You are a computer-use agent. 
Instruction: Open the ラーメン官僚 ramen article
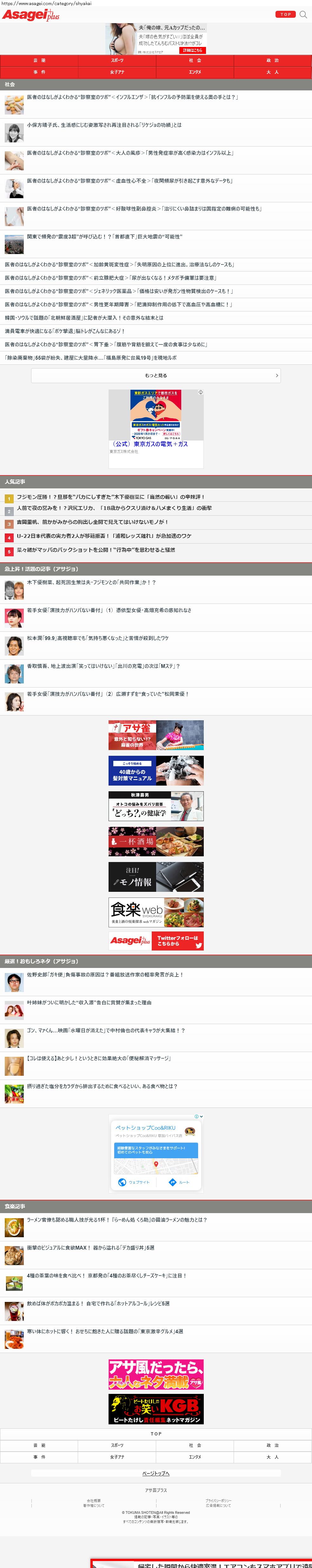117,1220
